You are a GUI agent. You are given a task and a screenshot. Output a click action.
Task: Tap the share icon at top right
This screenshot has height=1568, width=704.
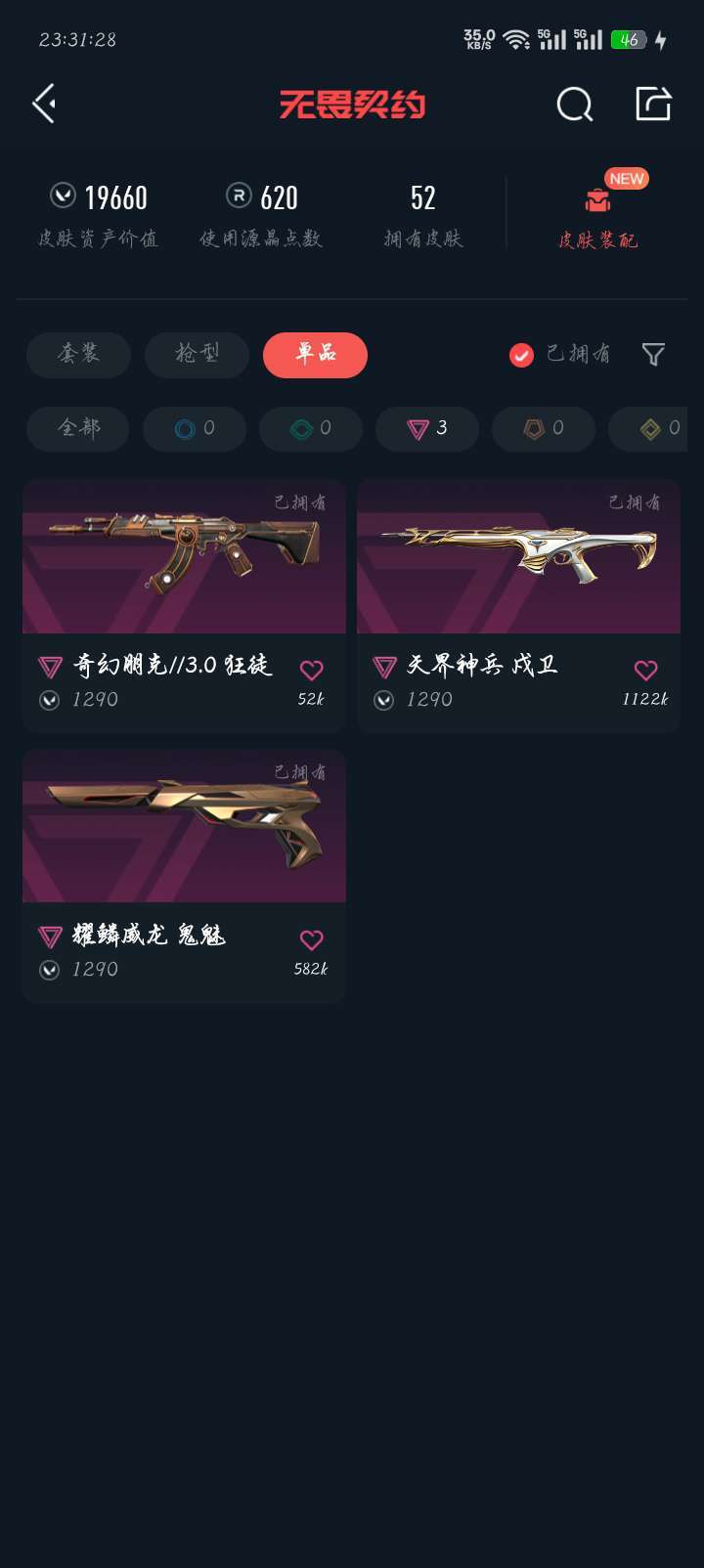(653, 103)
